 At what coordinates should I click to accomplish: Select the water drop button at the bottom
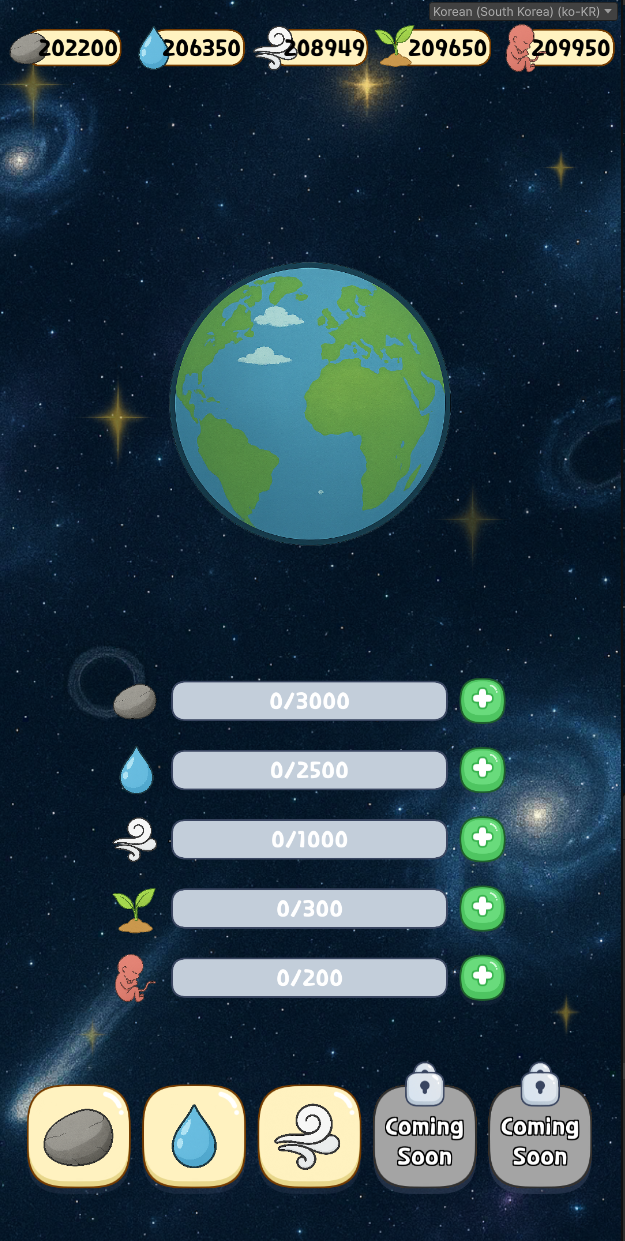[194, 1136]
